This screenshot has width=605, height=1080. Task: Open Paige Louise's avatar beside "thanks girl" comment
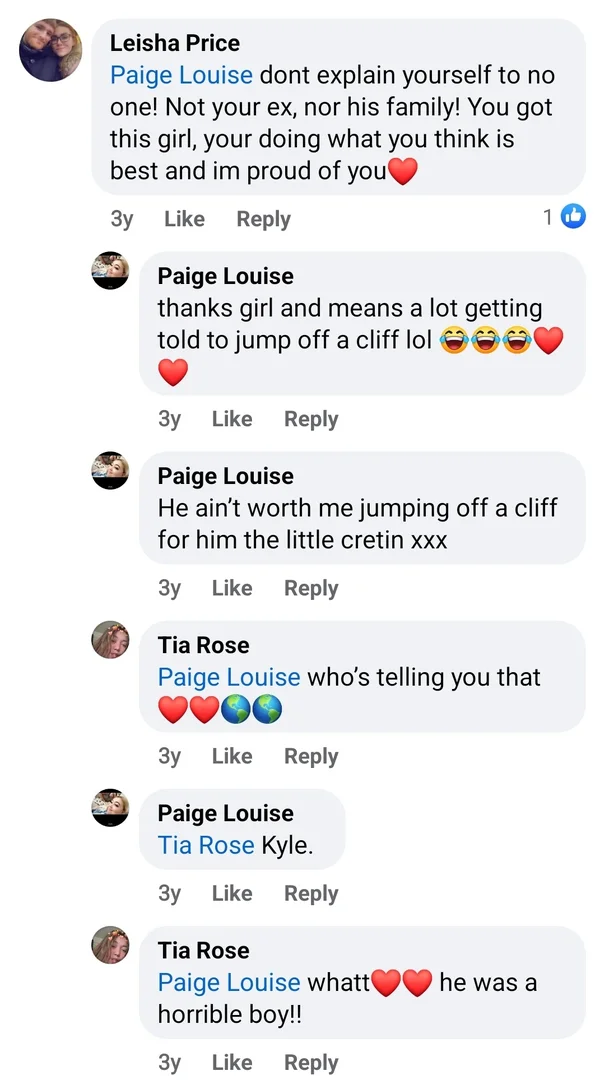click(110, 270)
